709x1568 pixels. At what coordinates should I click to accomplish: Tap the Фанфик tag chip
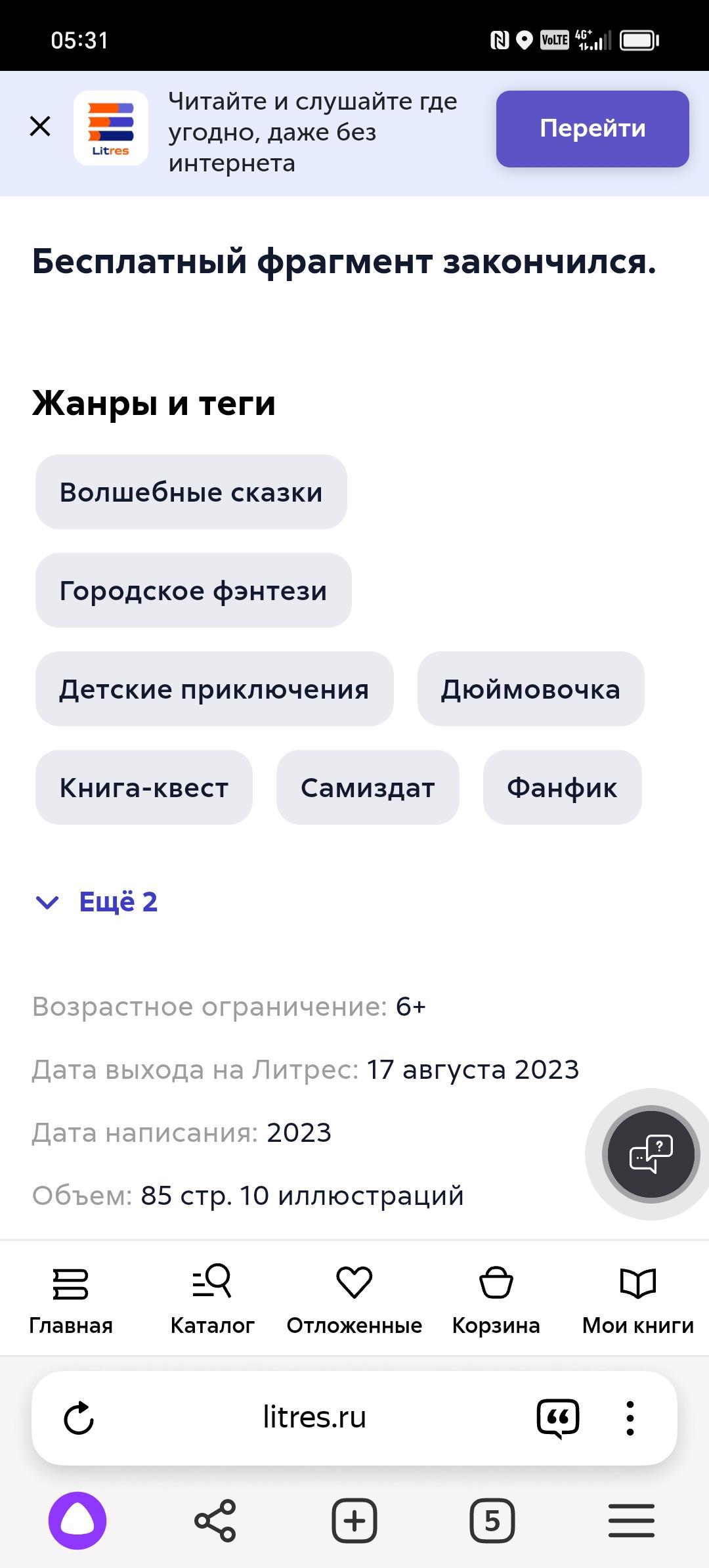click(562, 787)
